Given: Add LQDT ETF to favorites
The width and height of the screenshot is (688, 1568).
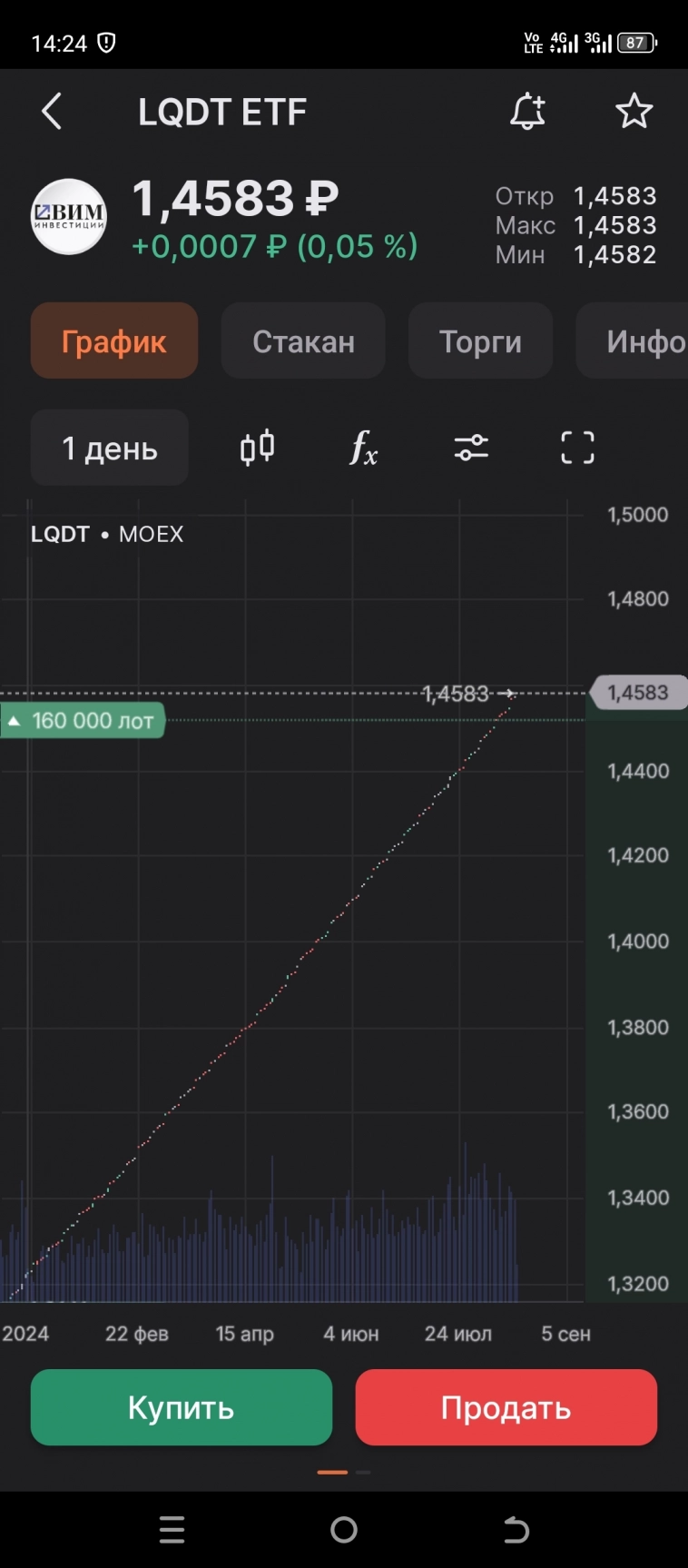Looking at the screenshot, I should point(634,112).
